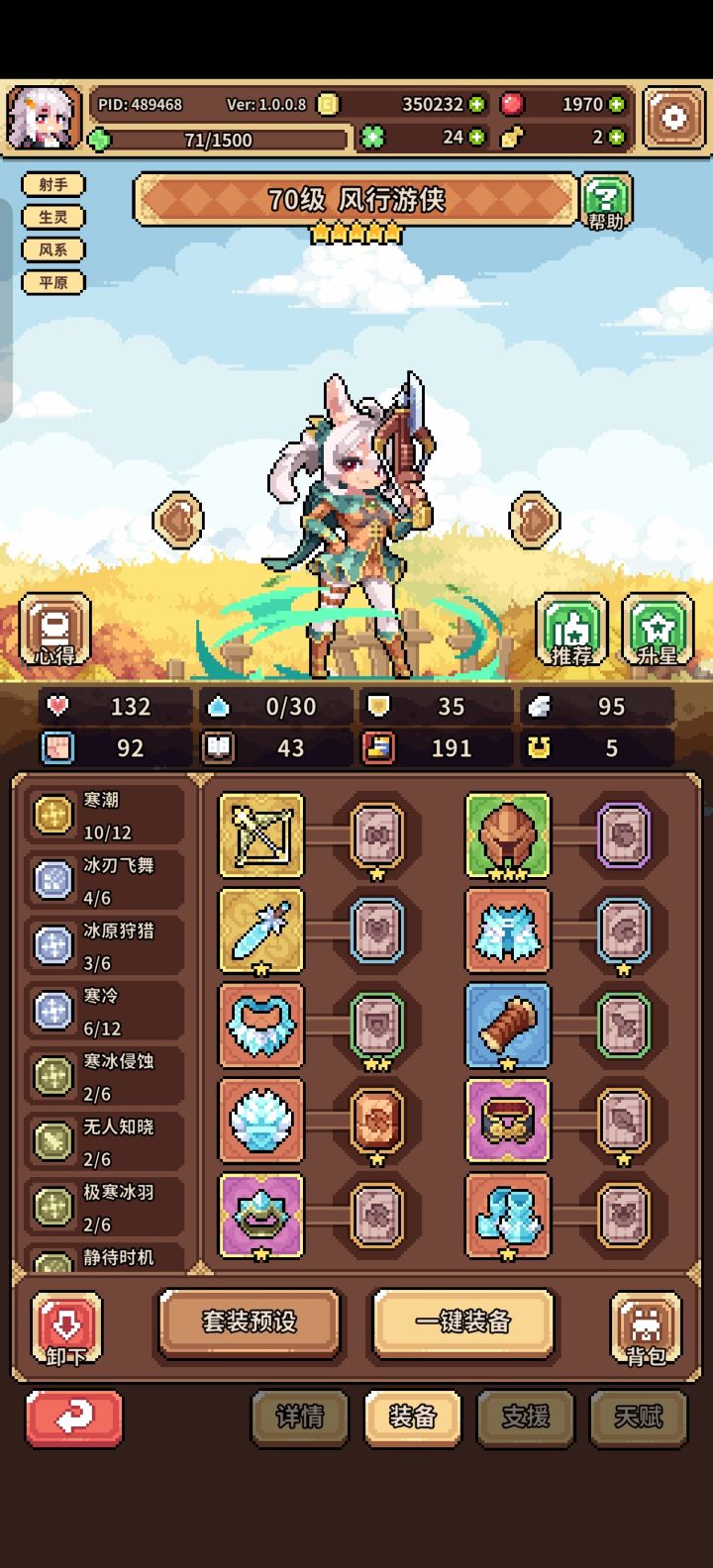Open the 套装预设 set presets
Screen dimensions: 713x1568
(249, 1323)
